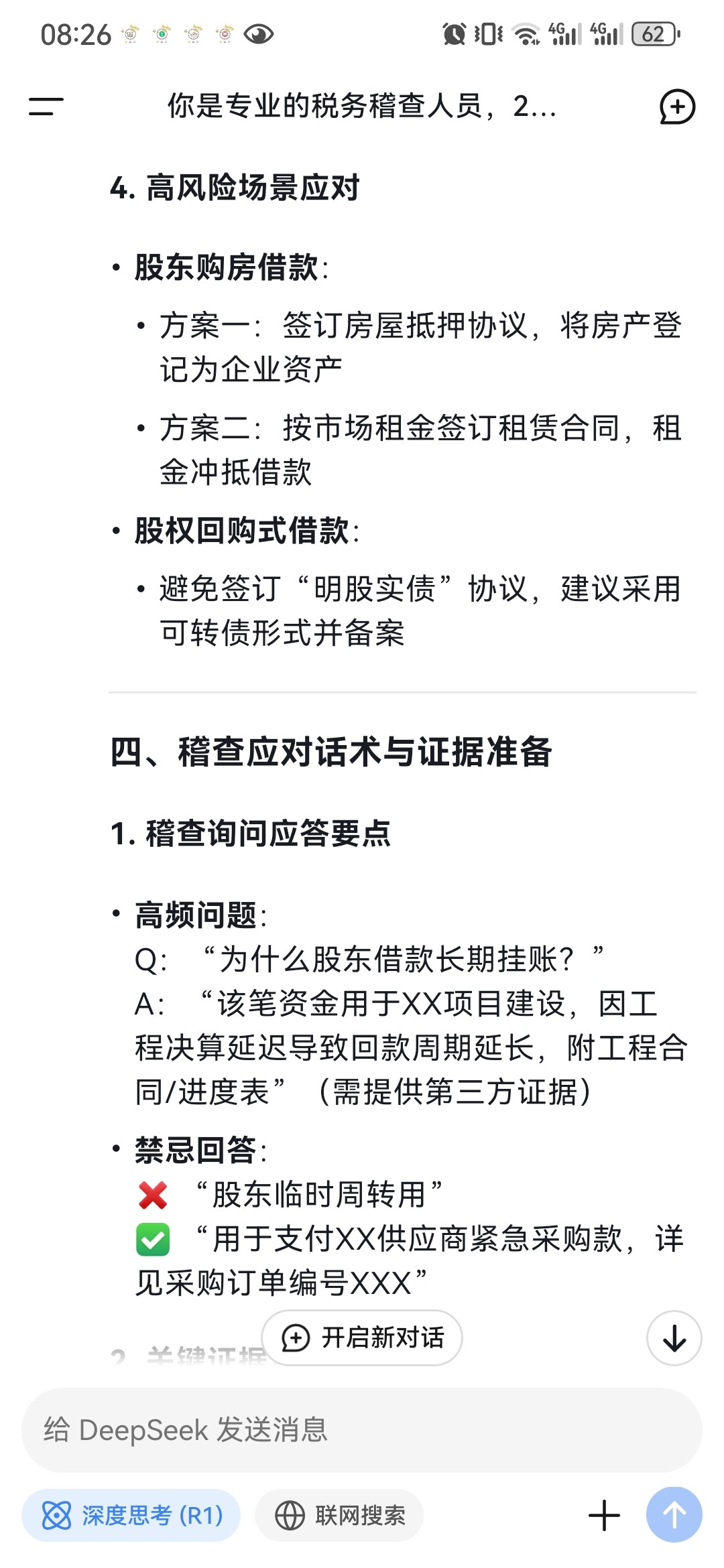
Task: Tap the 开启新对话 button
Action: (x=362, y=1337)
